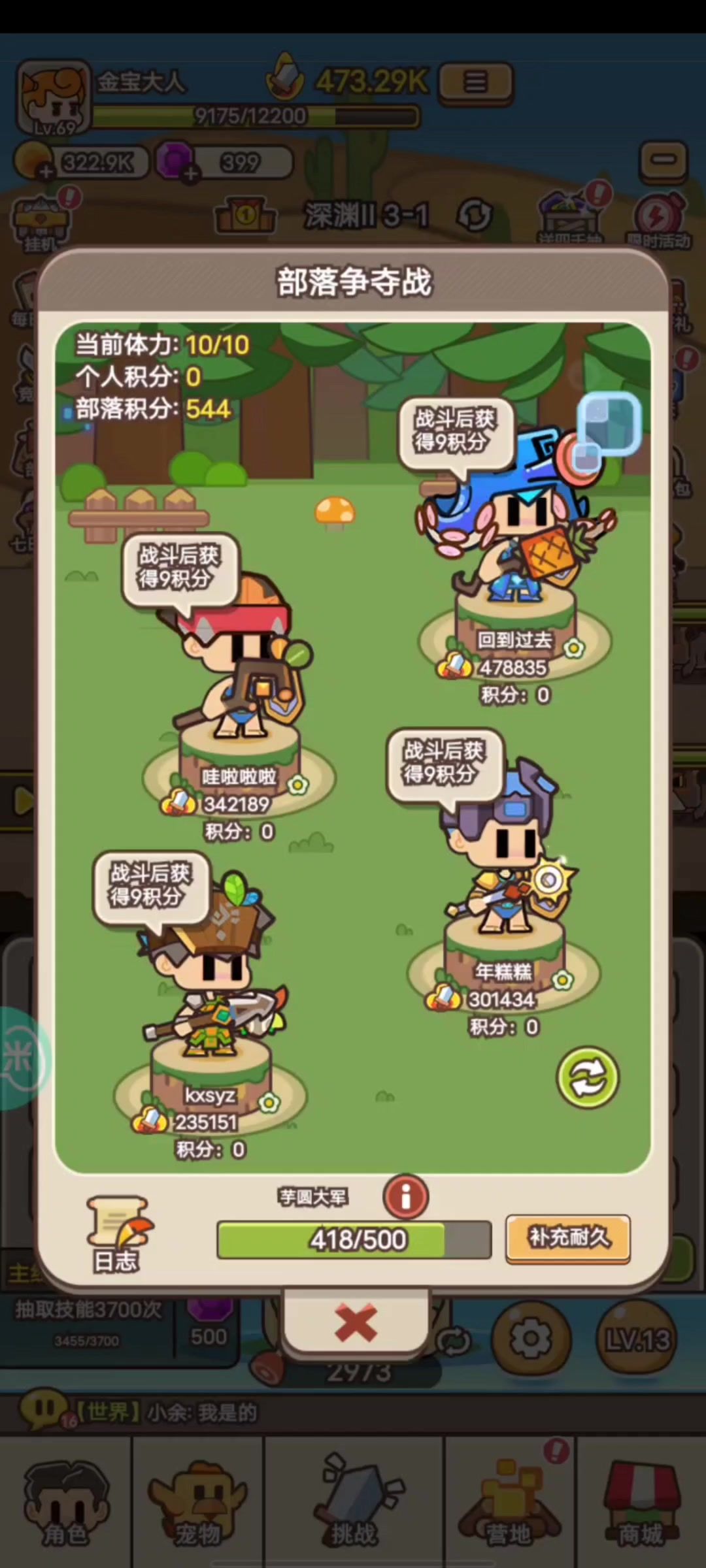
Task: Tap the 补充耐久 button
Action: click(x=568, y=1237)
